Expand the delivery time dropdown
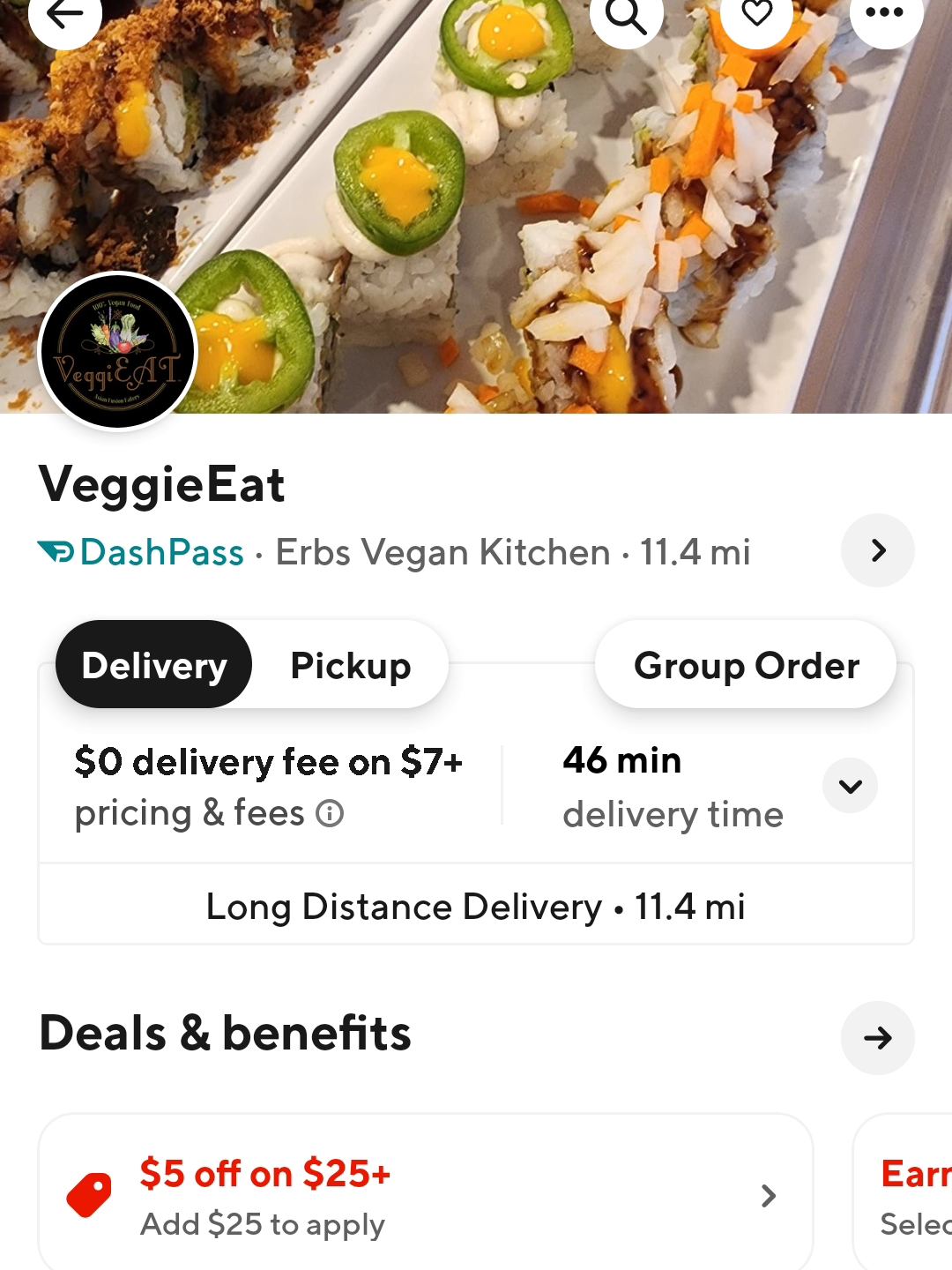The height and width of the screenshot is (1270, 952). pyautogui.click(x=850, y=785)
